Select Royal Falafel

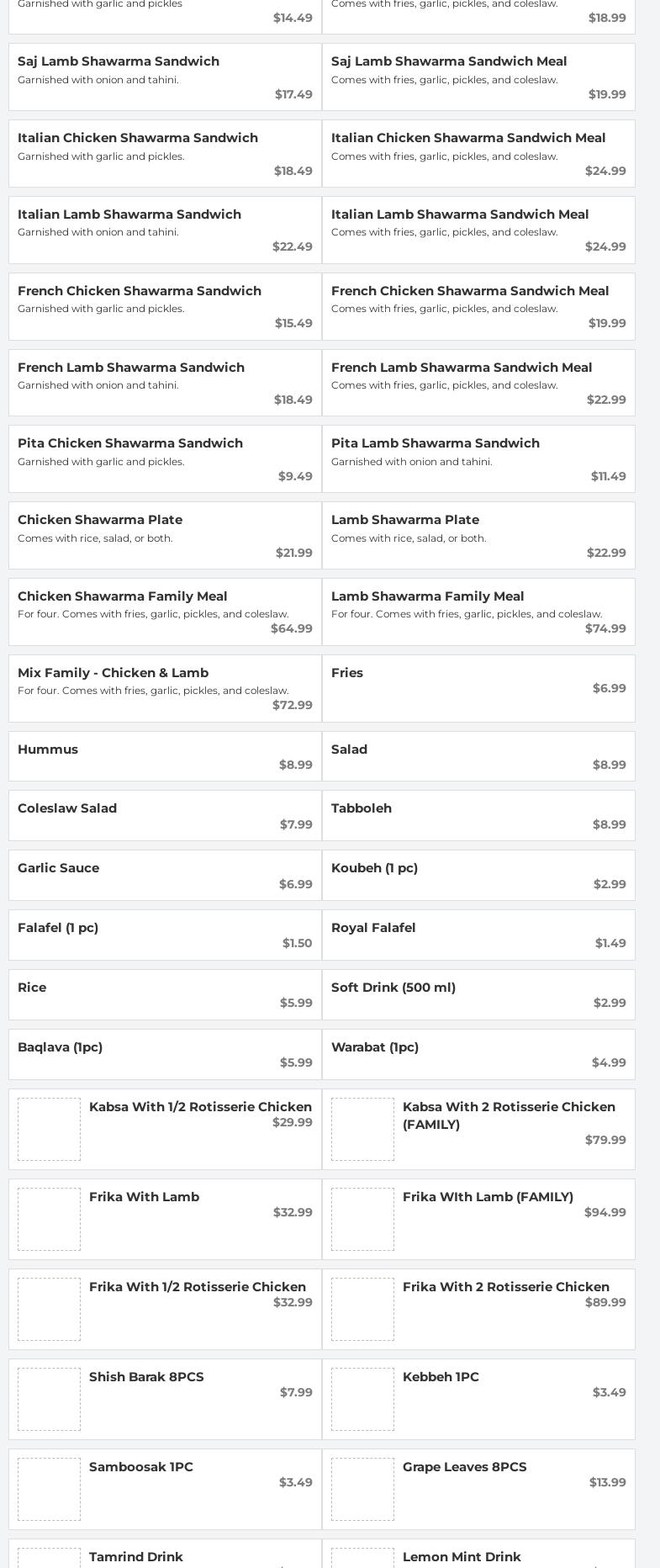pos(478,935)
